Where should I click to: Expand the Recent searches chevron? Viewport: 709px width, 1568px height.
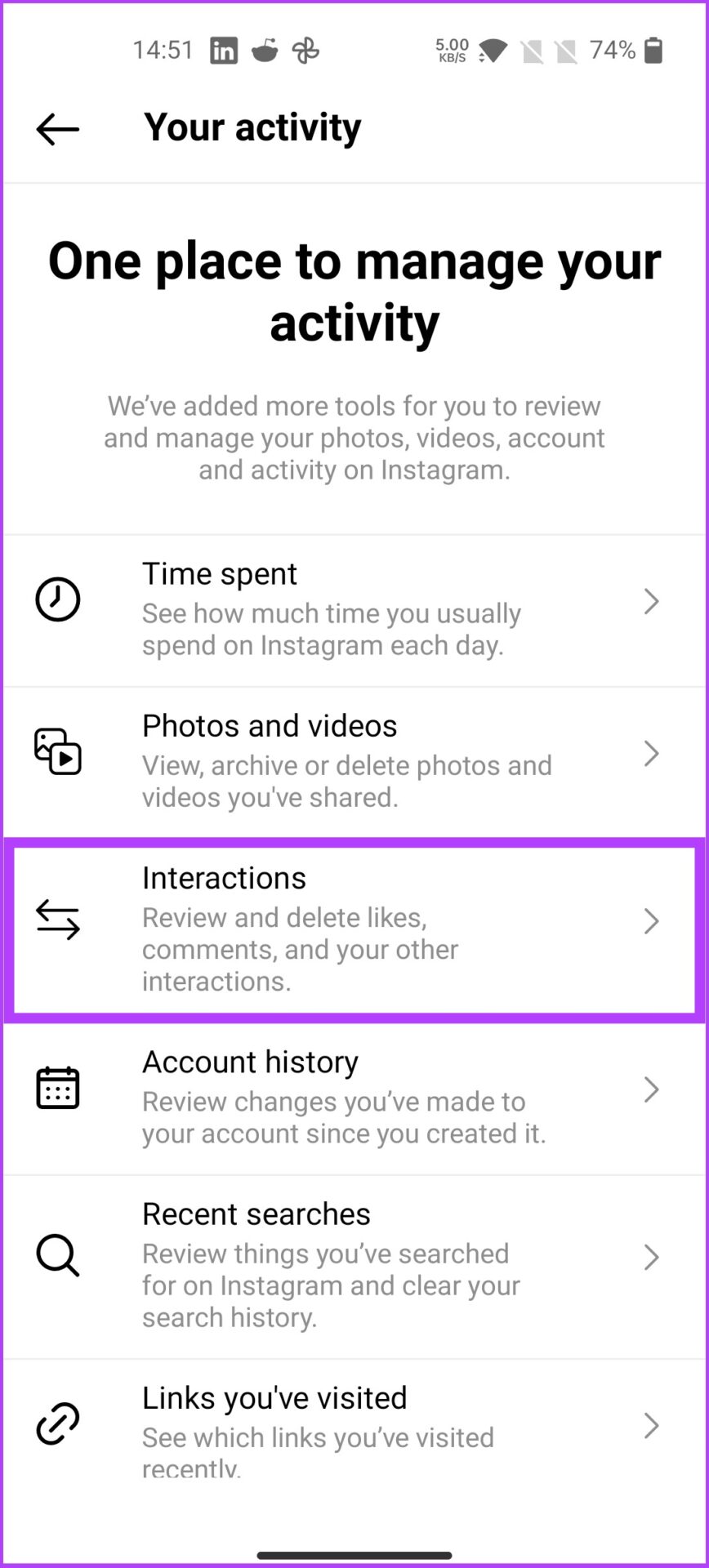[x=651, y=1256]
